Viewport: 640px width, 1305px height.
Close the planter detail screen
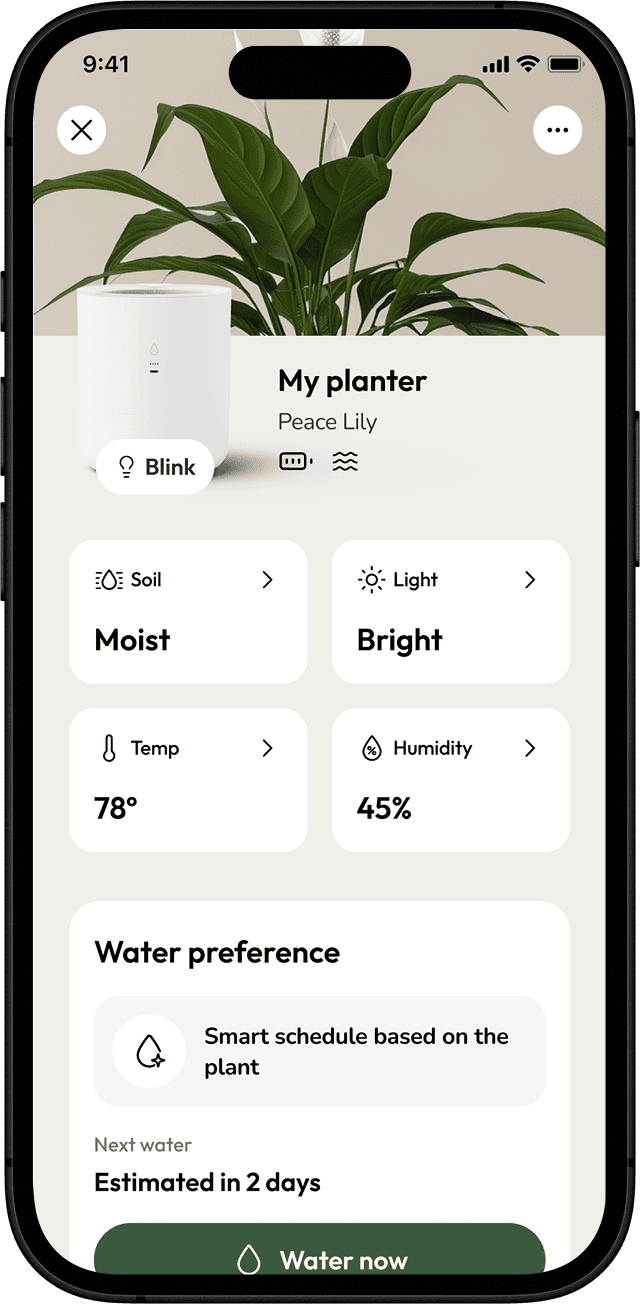coord(82,130)
